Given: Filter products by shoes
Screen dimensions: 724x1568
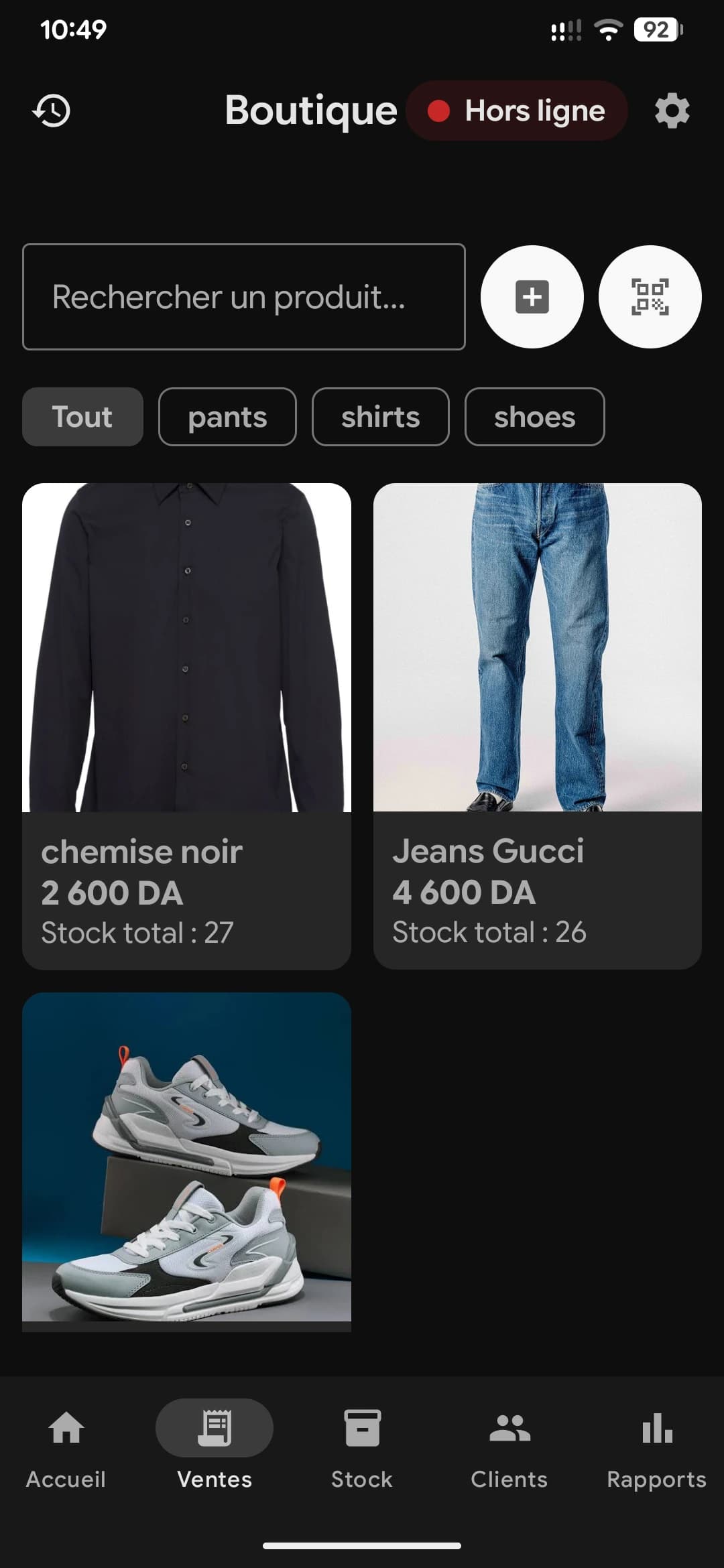Looking at the screenshot, I should 535,417.
